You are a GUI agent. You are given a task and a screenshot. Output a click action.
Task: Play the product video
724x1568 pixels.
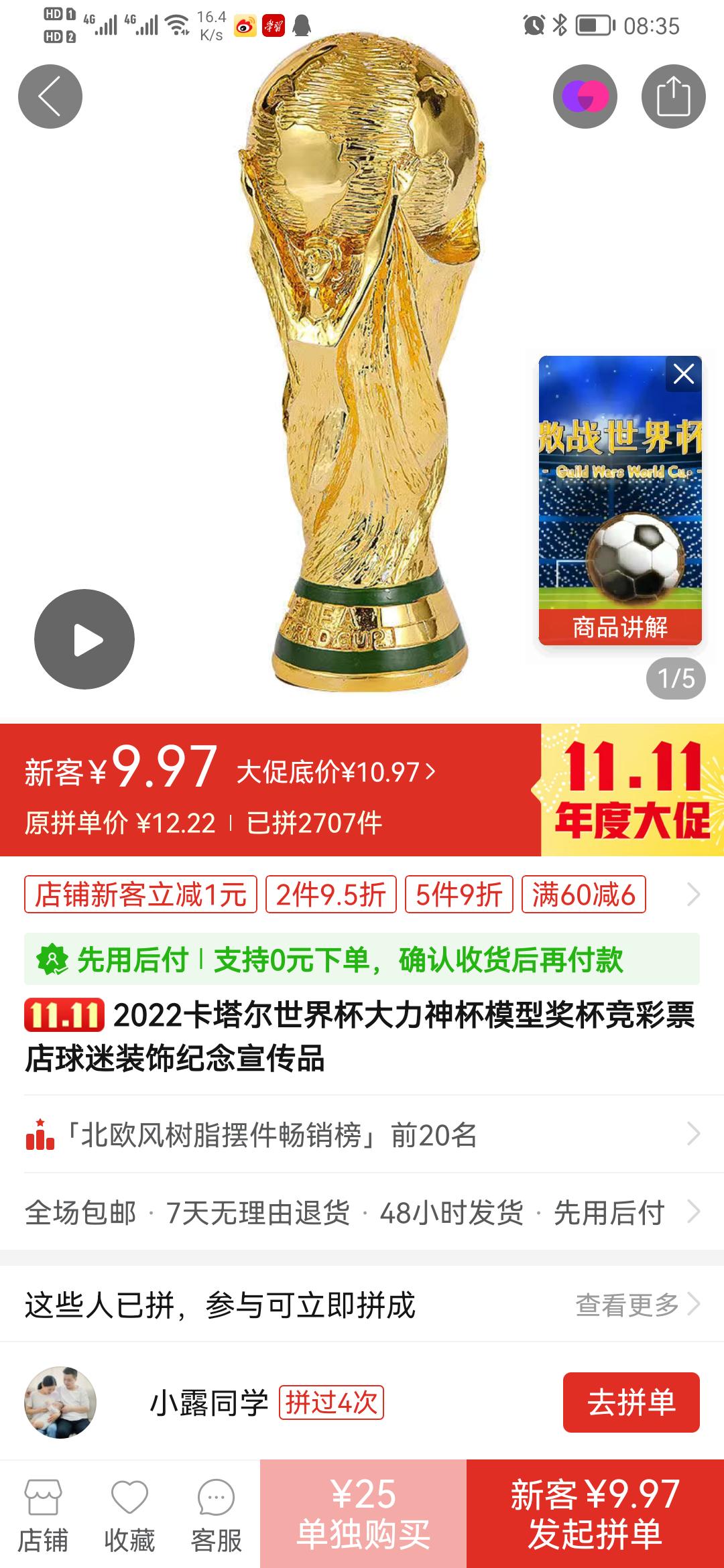pyautogui.click(x=84, y=639)
